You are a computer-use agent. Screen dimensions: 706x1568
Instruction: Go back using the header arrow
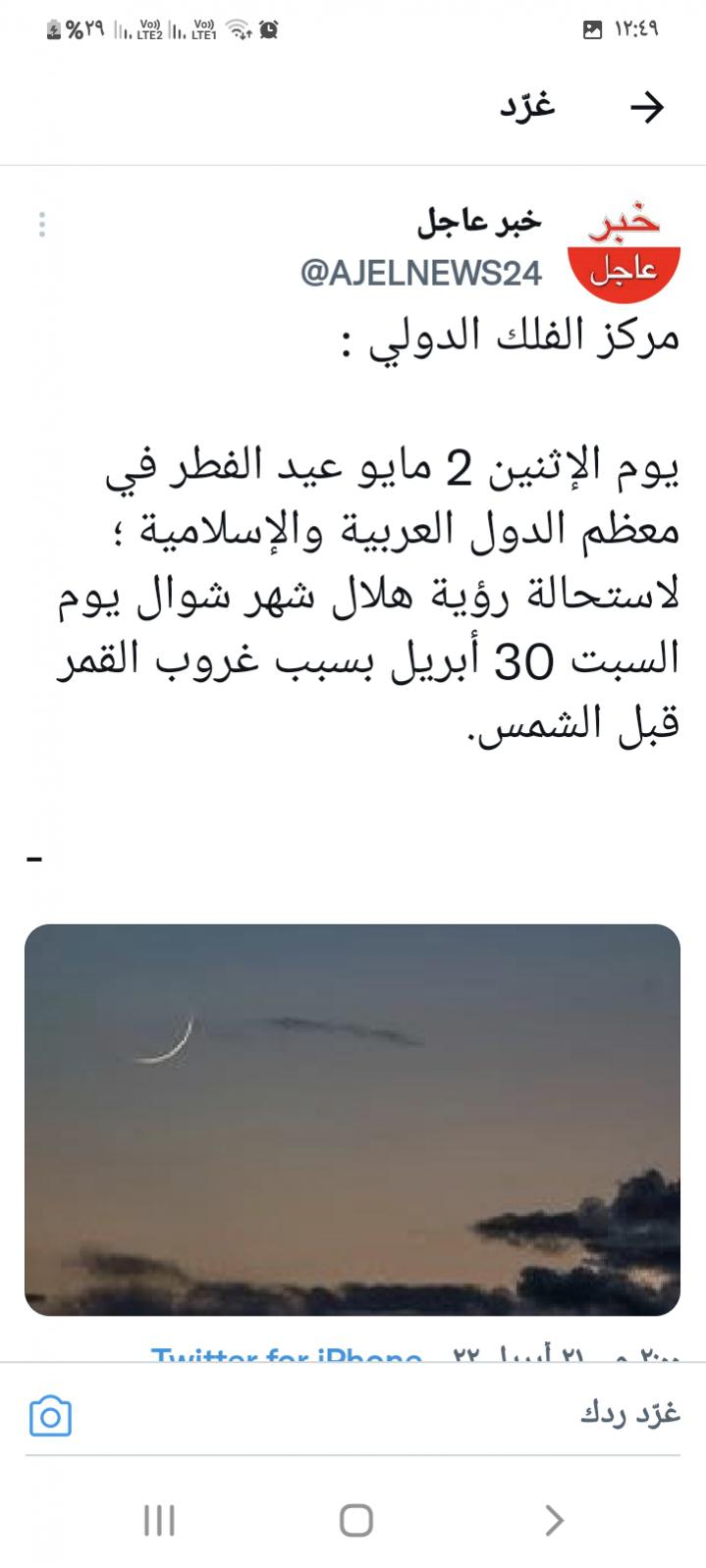point(646,107)
